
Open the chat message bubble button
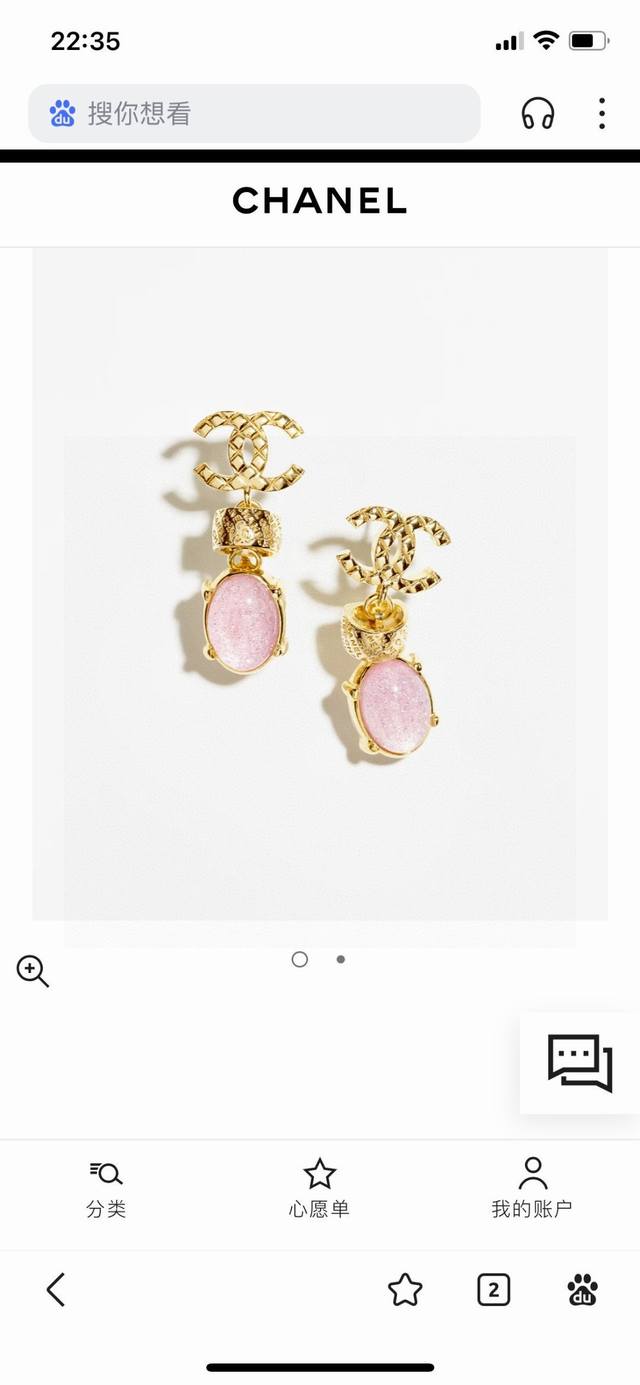coord(580,1063)
